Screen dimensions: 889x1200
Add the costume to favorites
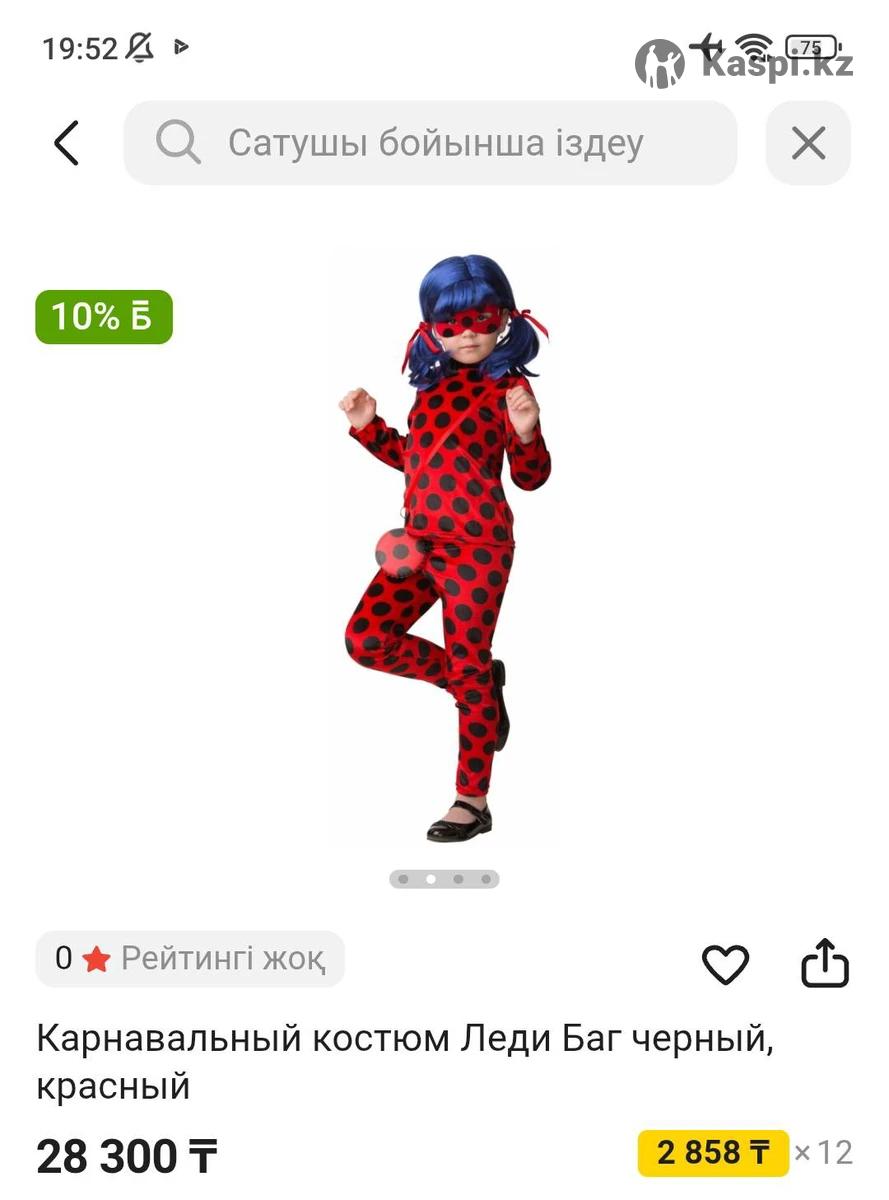tap(725, 964)
